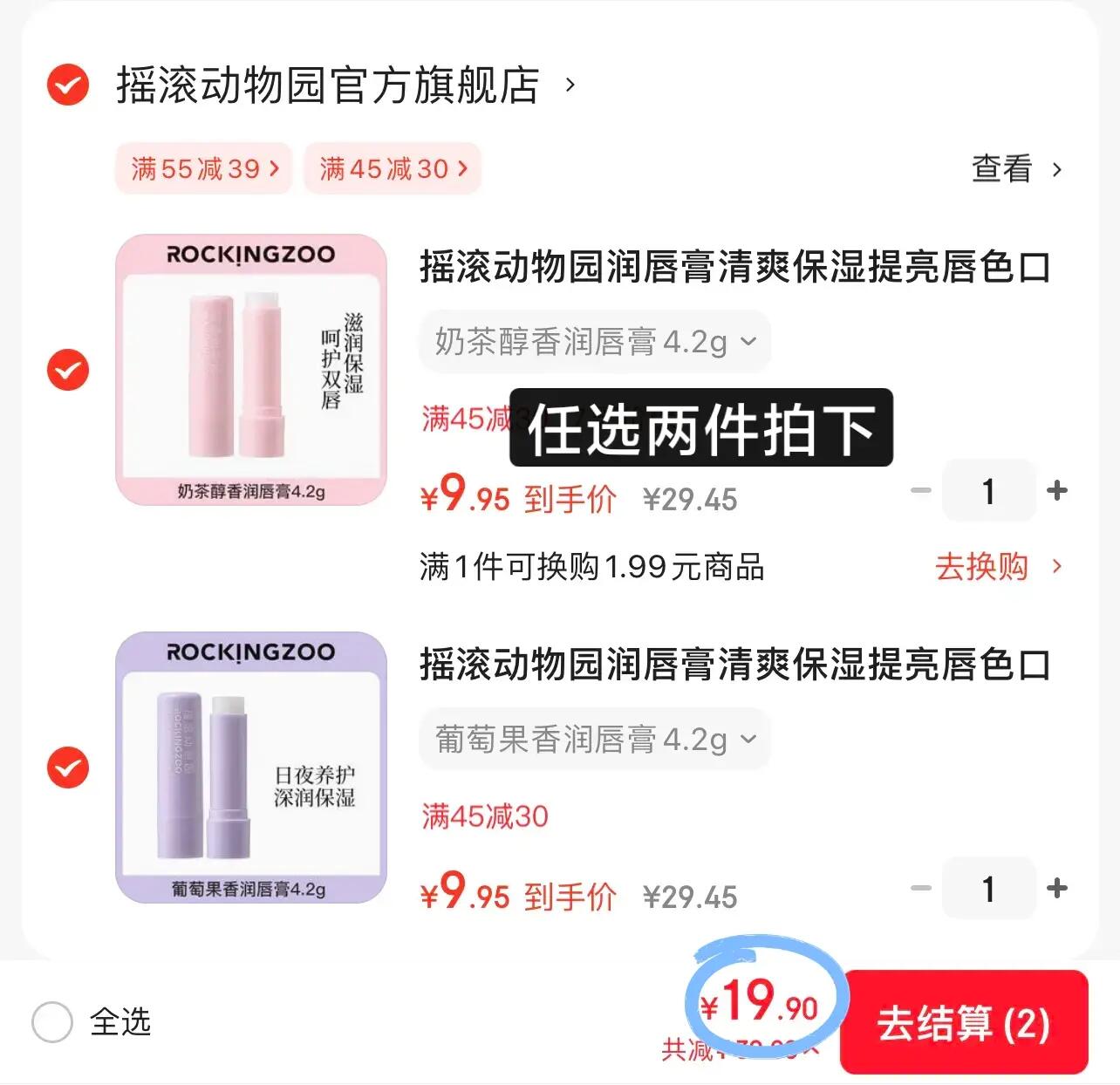Open the 满55减39 coupon chip
Viewport: 1120px width, 1085px height.
pos(203,168)
